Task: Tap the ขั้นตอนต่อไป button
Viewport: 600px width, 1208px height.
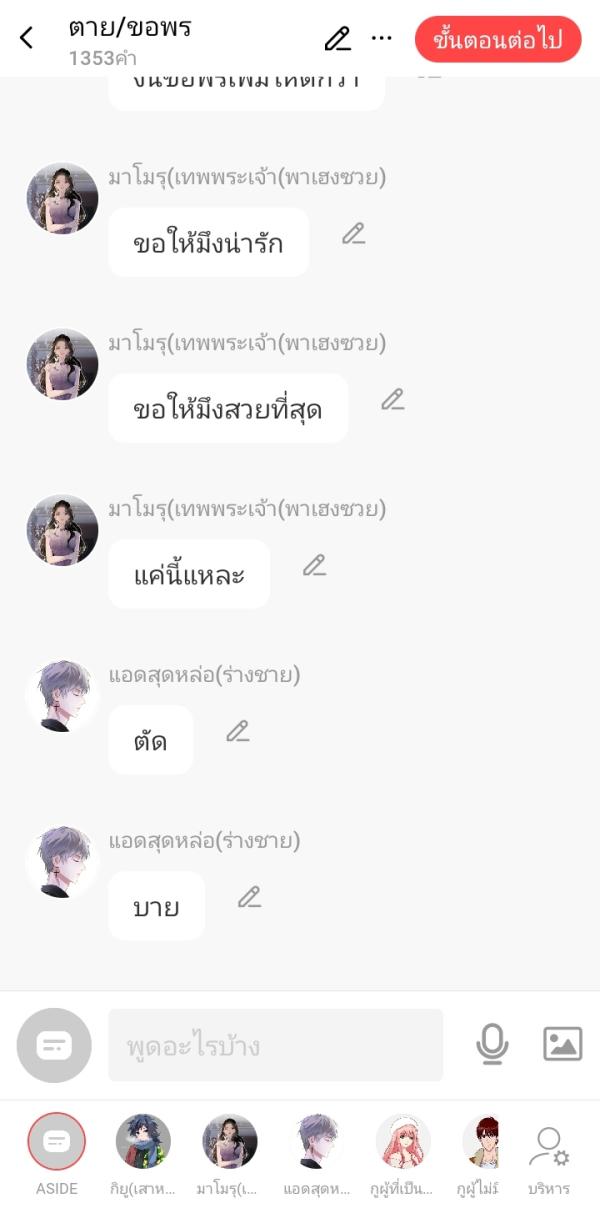Action: (x=497, y=40)
